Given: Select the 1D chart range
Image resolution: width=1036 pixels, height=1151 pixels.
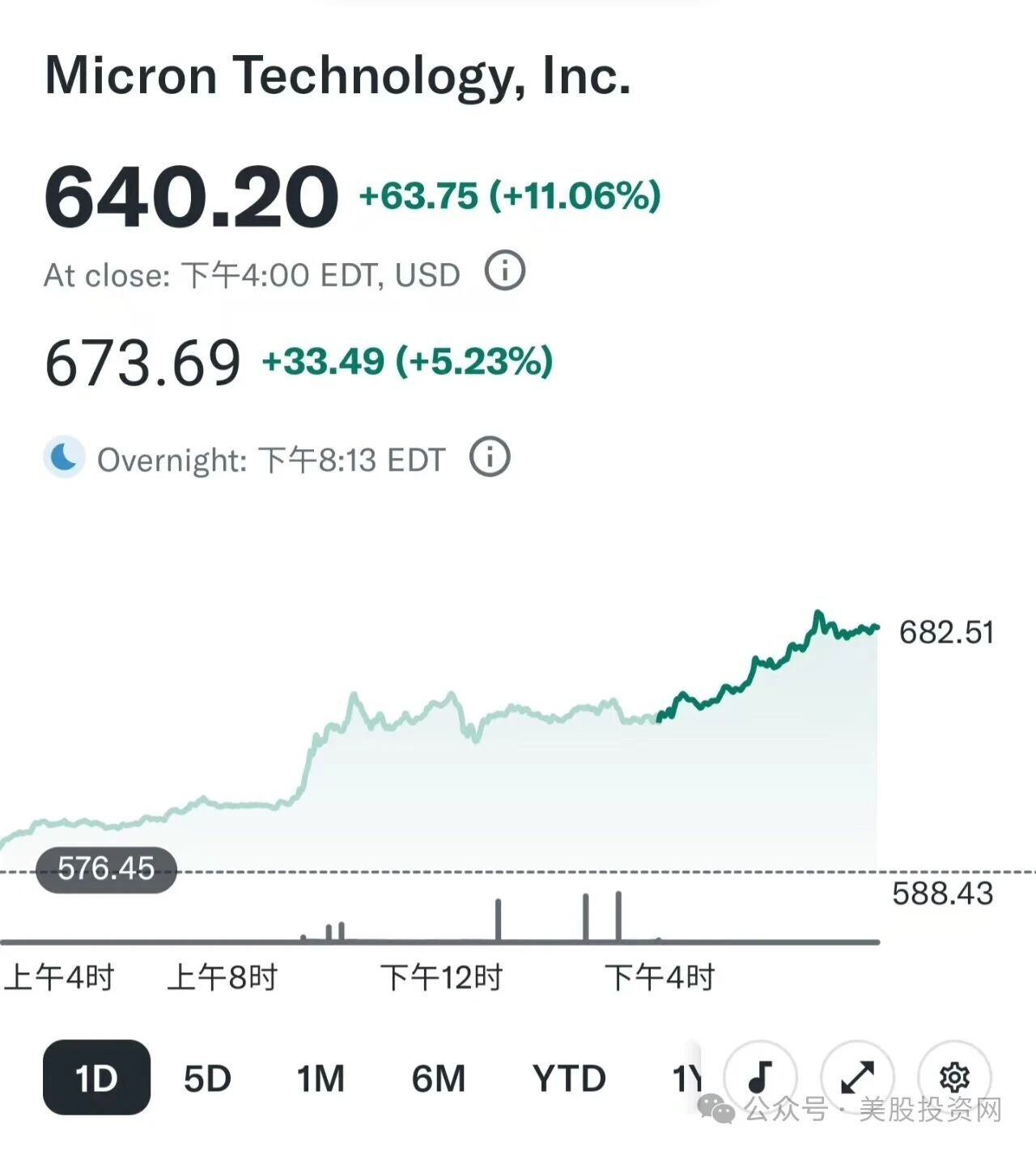Looking at the screenshot, I should pyautogui.click(x=96, y=1077).
